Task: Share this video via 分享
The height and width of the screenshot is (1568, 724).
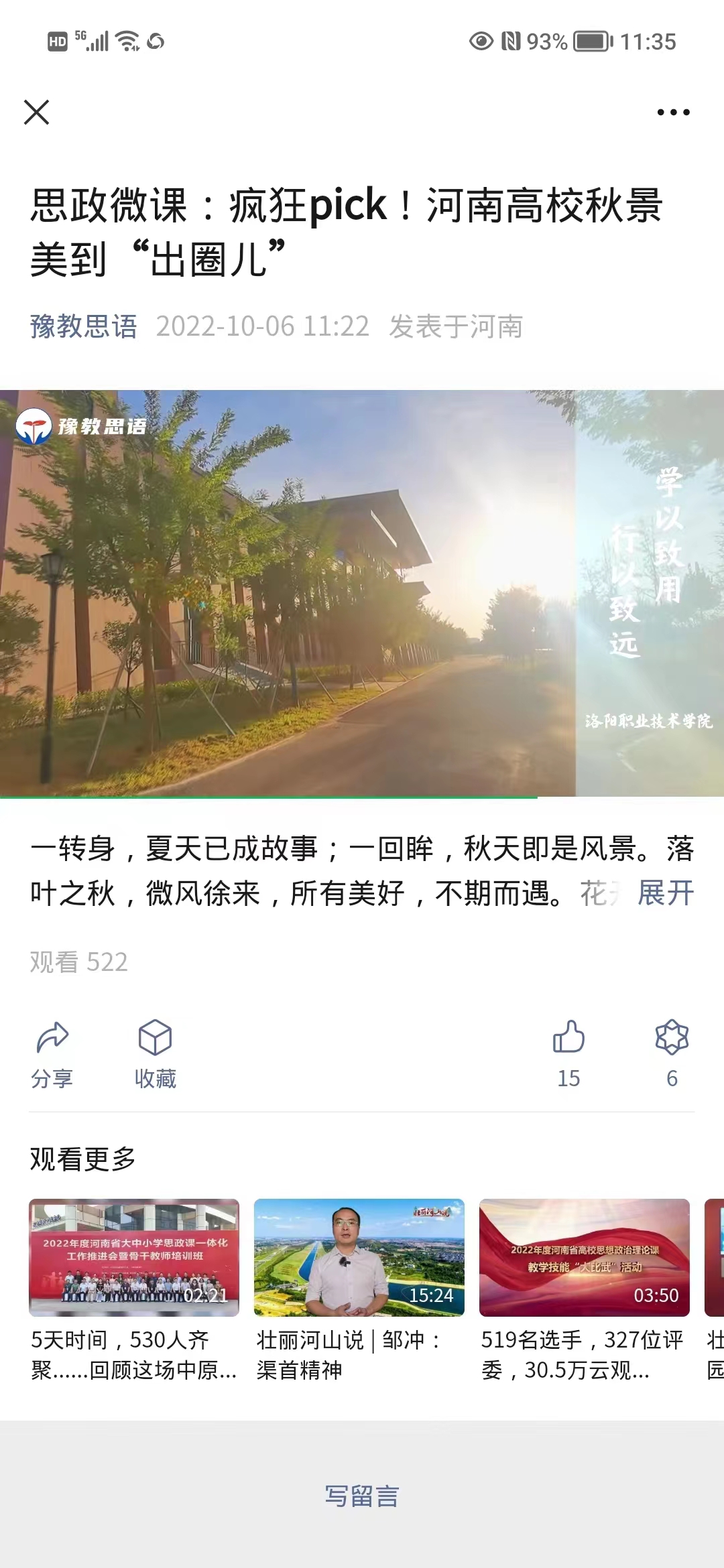Action: (52, 1053)
